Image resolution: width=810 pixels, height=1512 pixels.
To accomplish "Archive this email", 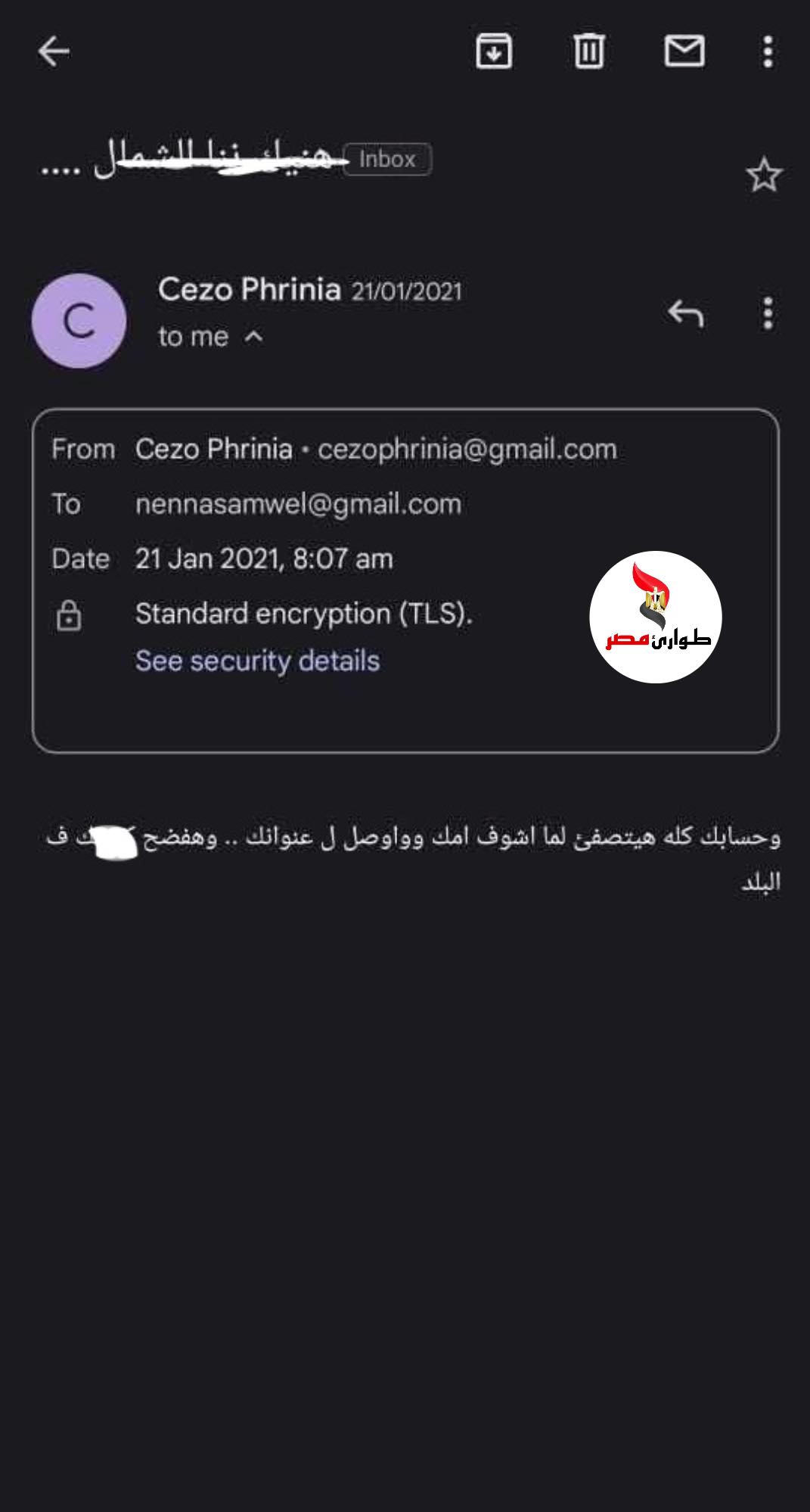I will [494, 51].
